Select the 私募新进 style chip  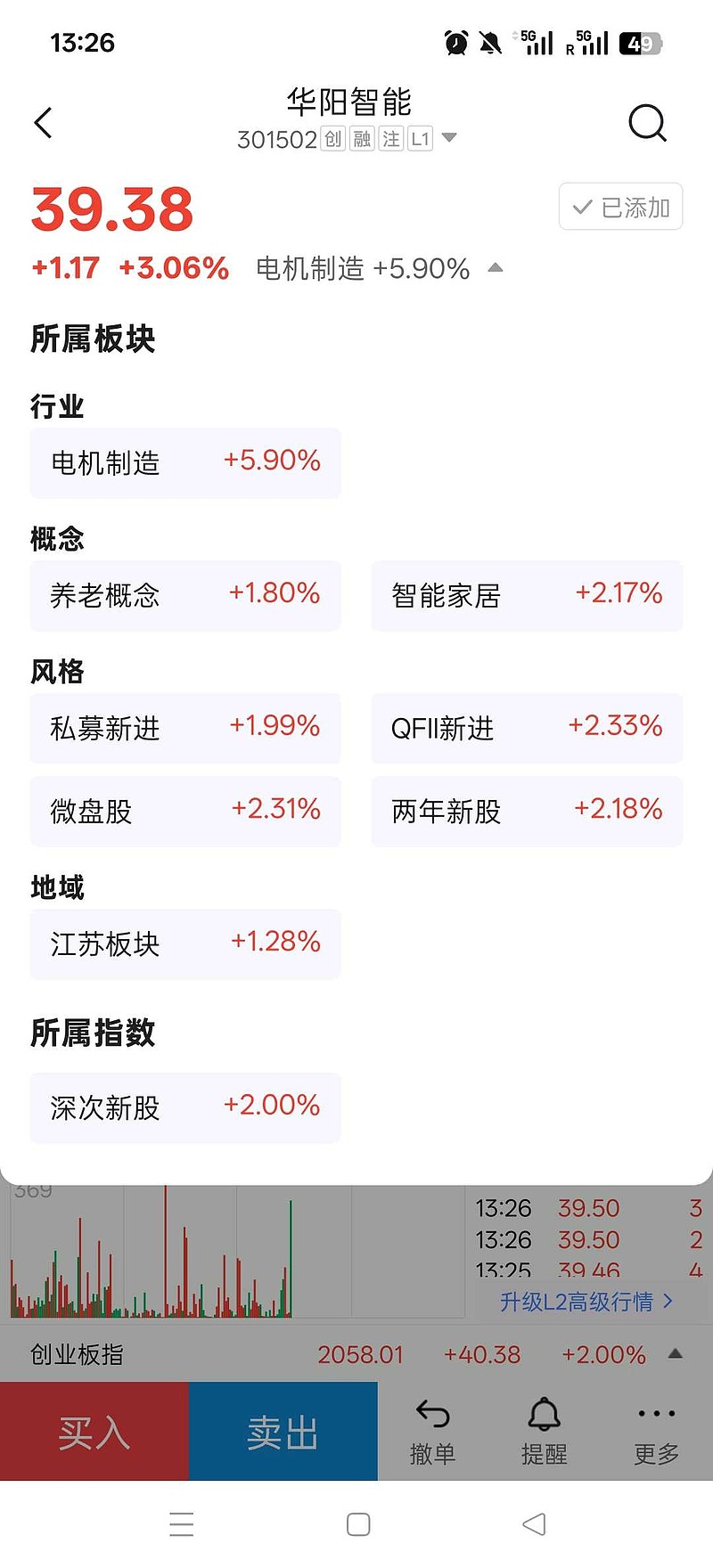point(185,728)
